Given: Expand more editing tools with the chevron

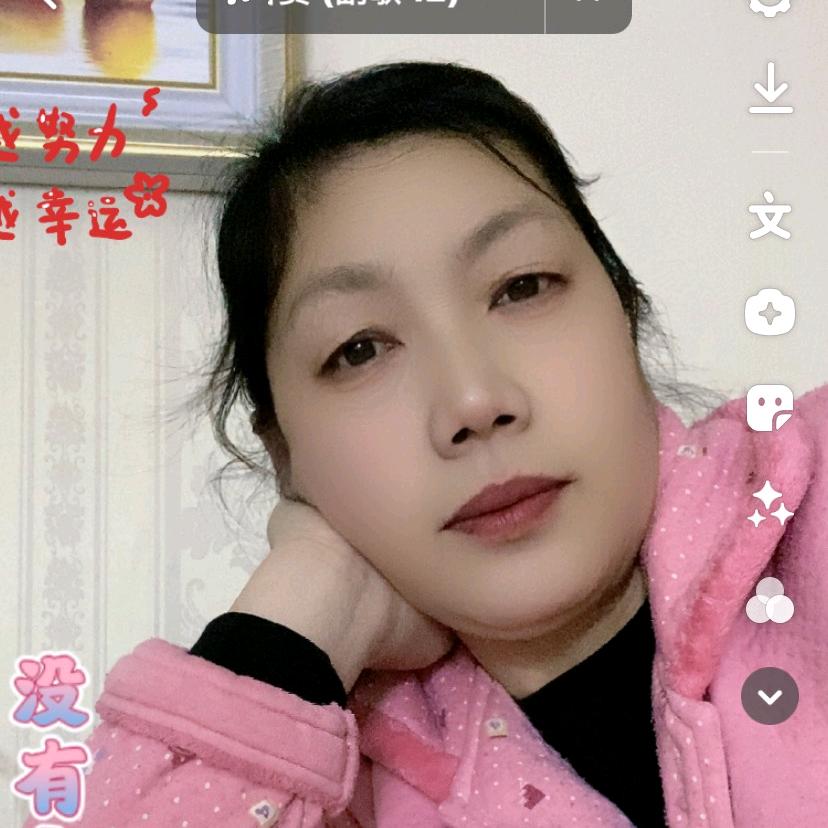Looking at the screenshot, I should click(x=770, y=696).
